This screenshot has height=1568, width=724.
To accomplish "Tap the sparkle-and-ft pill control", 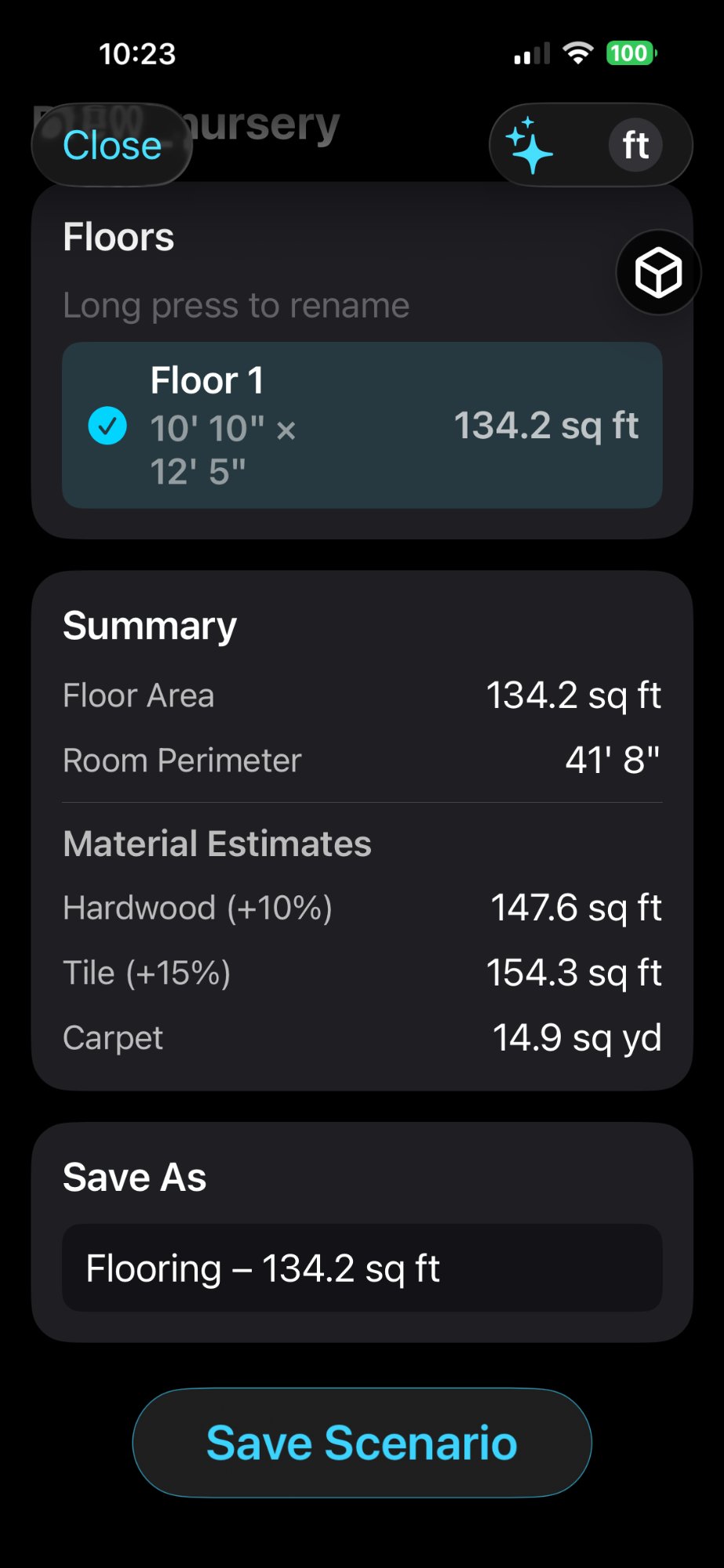I will coord(590,144).
